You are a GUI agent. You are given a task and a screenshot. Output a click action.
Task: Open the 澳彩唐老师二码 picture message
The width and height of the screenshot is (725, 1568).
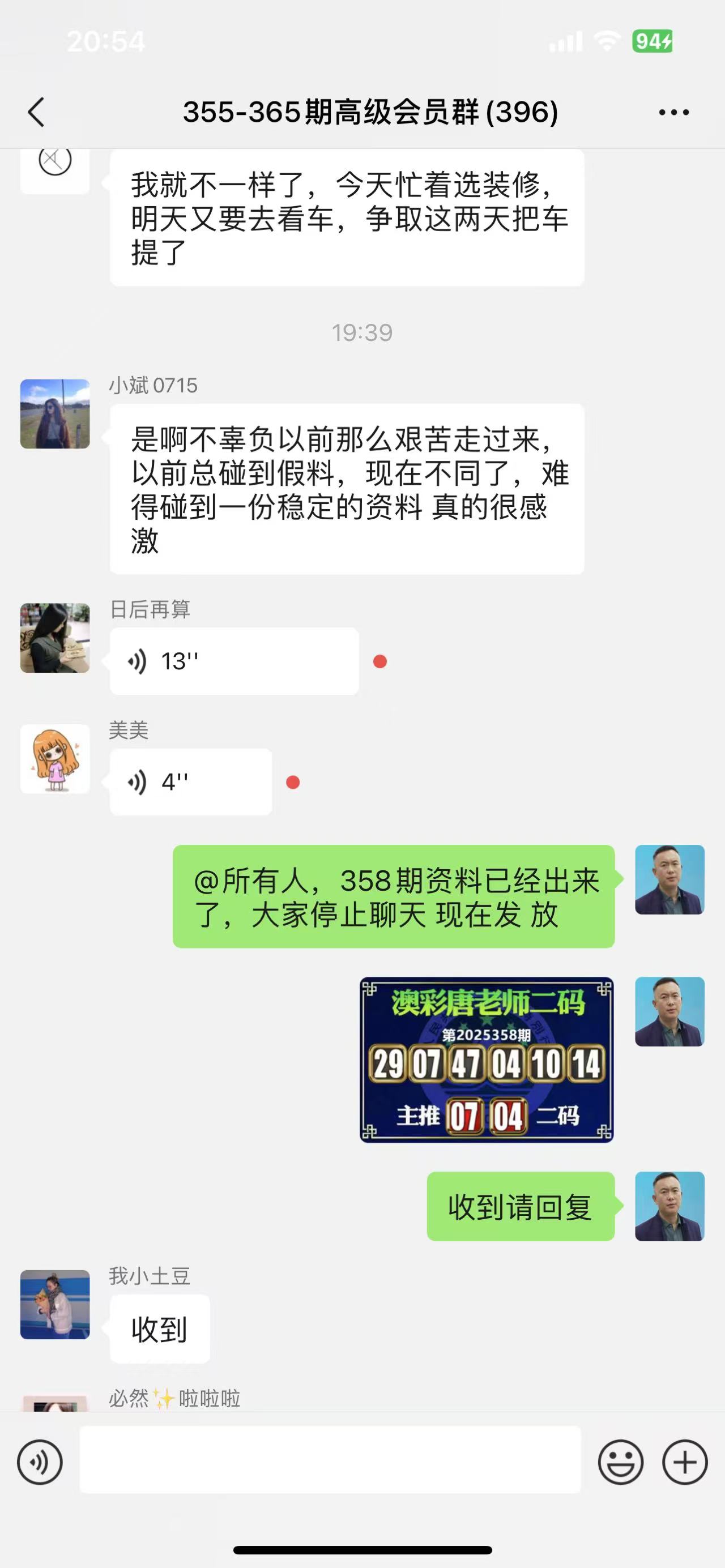(487, 1059)
